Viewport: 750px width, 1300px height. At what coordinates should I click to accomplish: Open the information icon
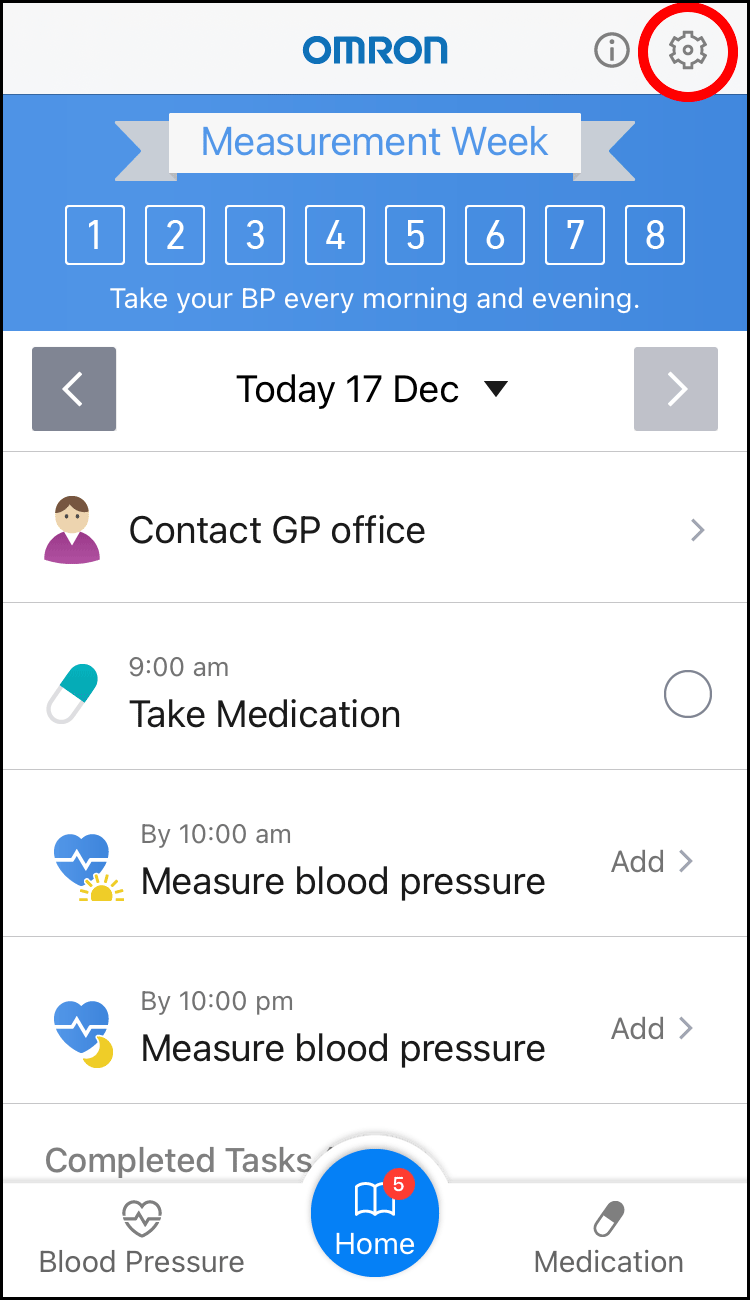(611, 50)
